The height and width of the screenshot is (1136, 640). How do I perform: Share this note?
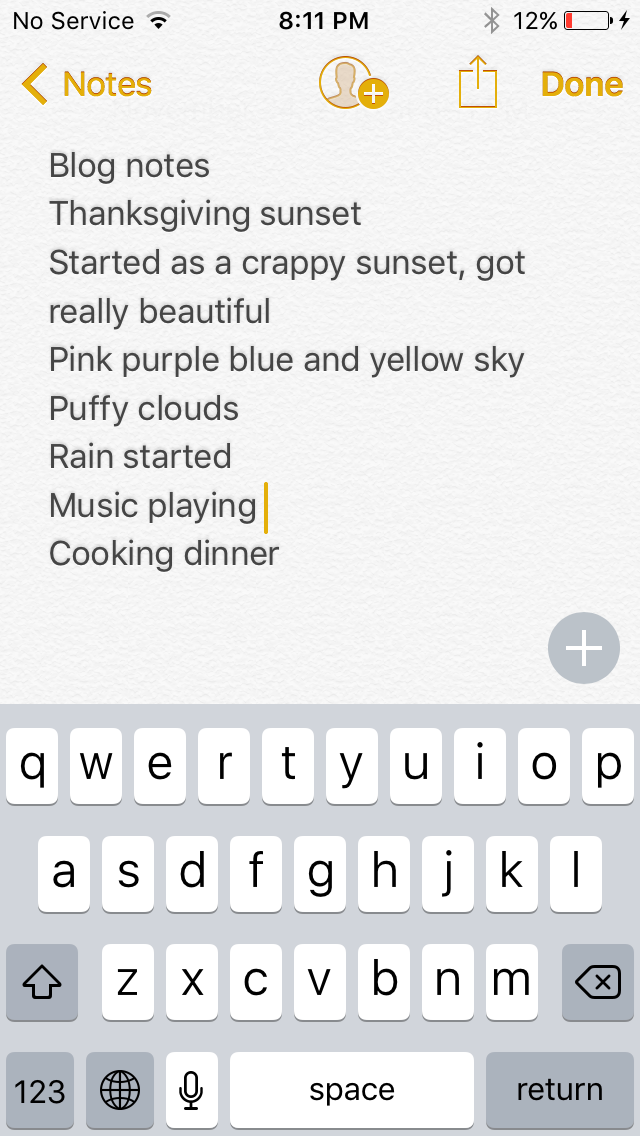coord(477,82)
